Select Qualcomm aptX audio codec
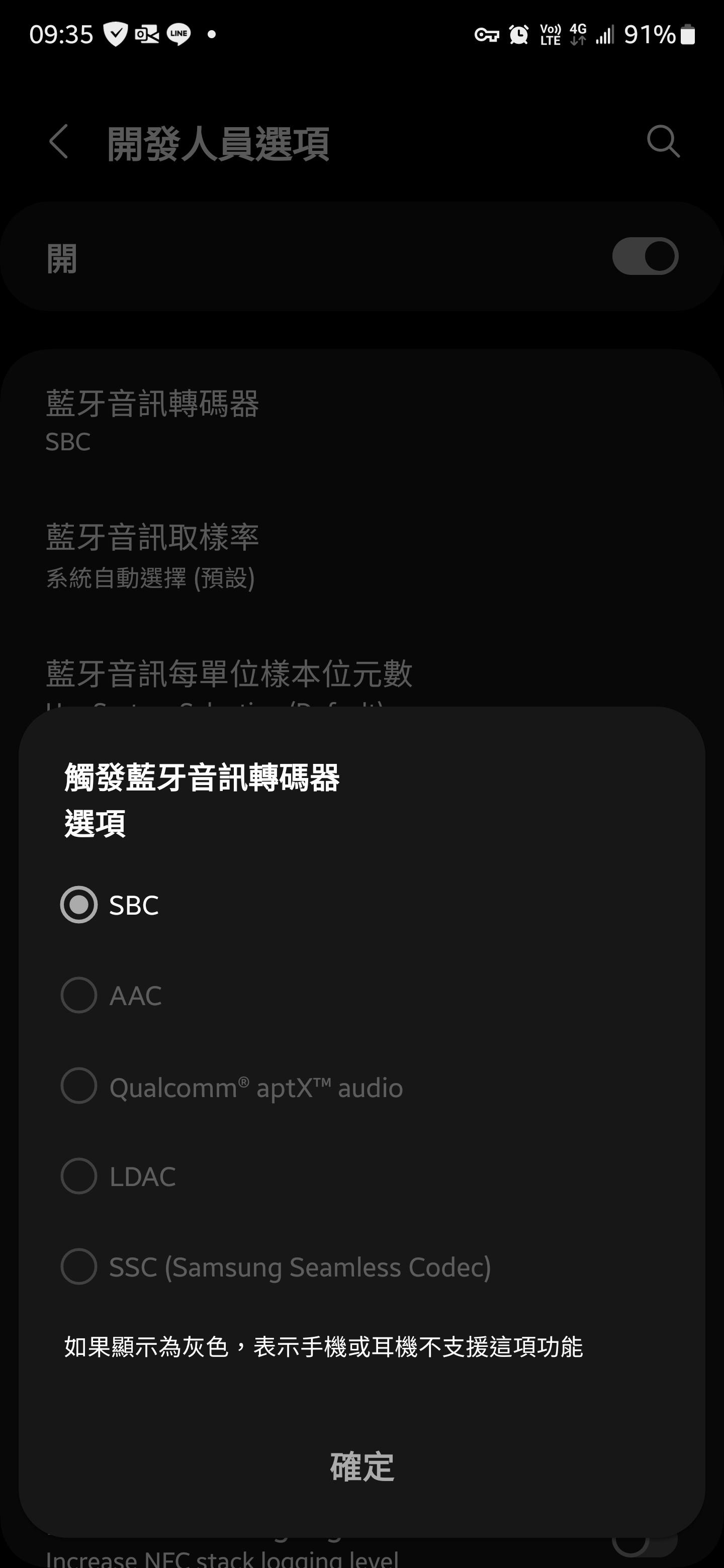724x1568 pixels. tap(79, 1086)
